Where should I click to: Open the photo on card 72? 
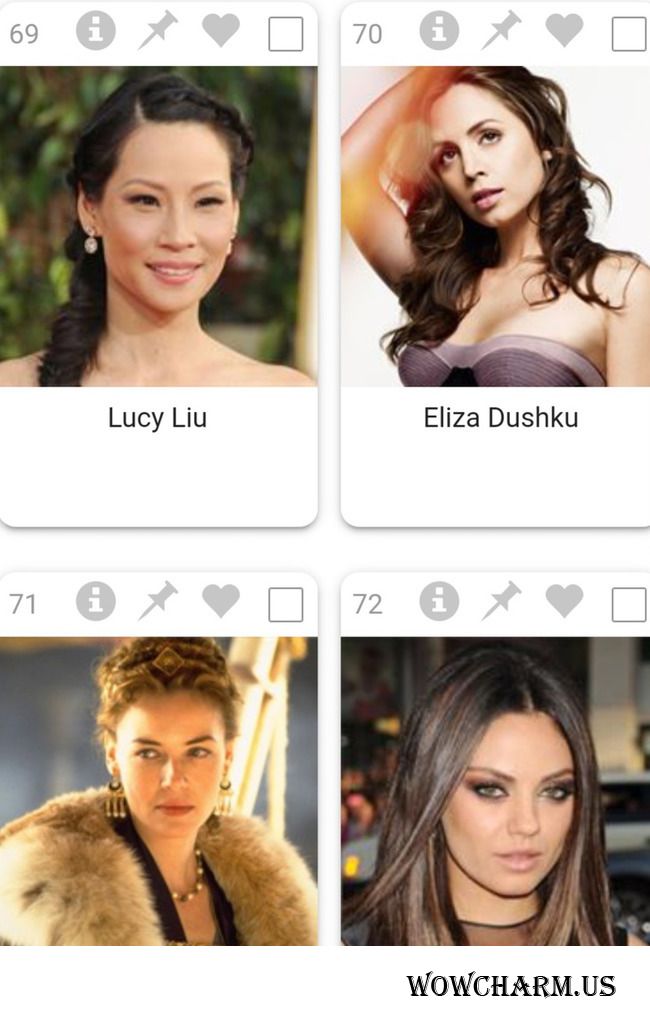(496, 791)
